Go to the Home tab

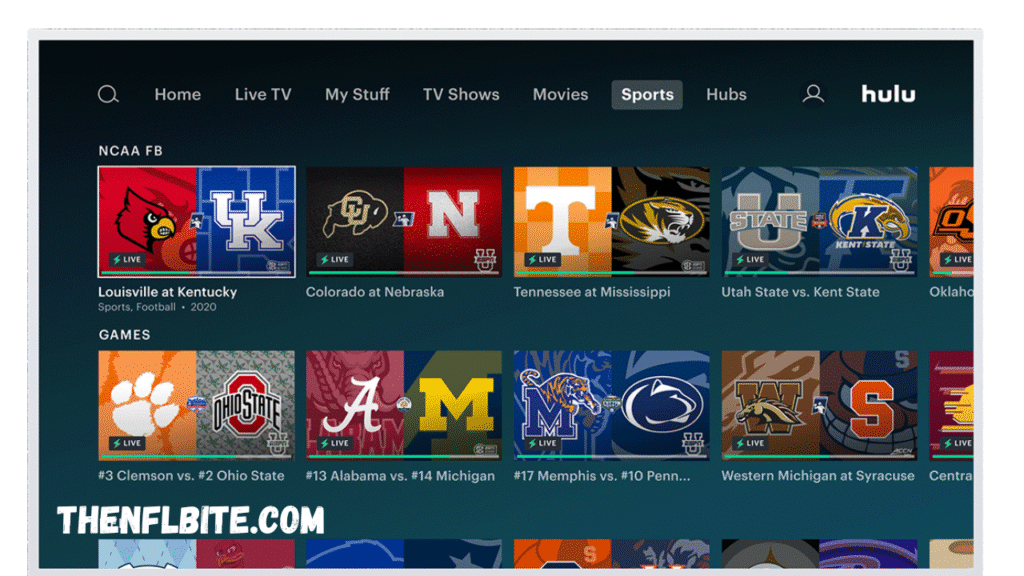(x=177, y=95)
